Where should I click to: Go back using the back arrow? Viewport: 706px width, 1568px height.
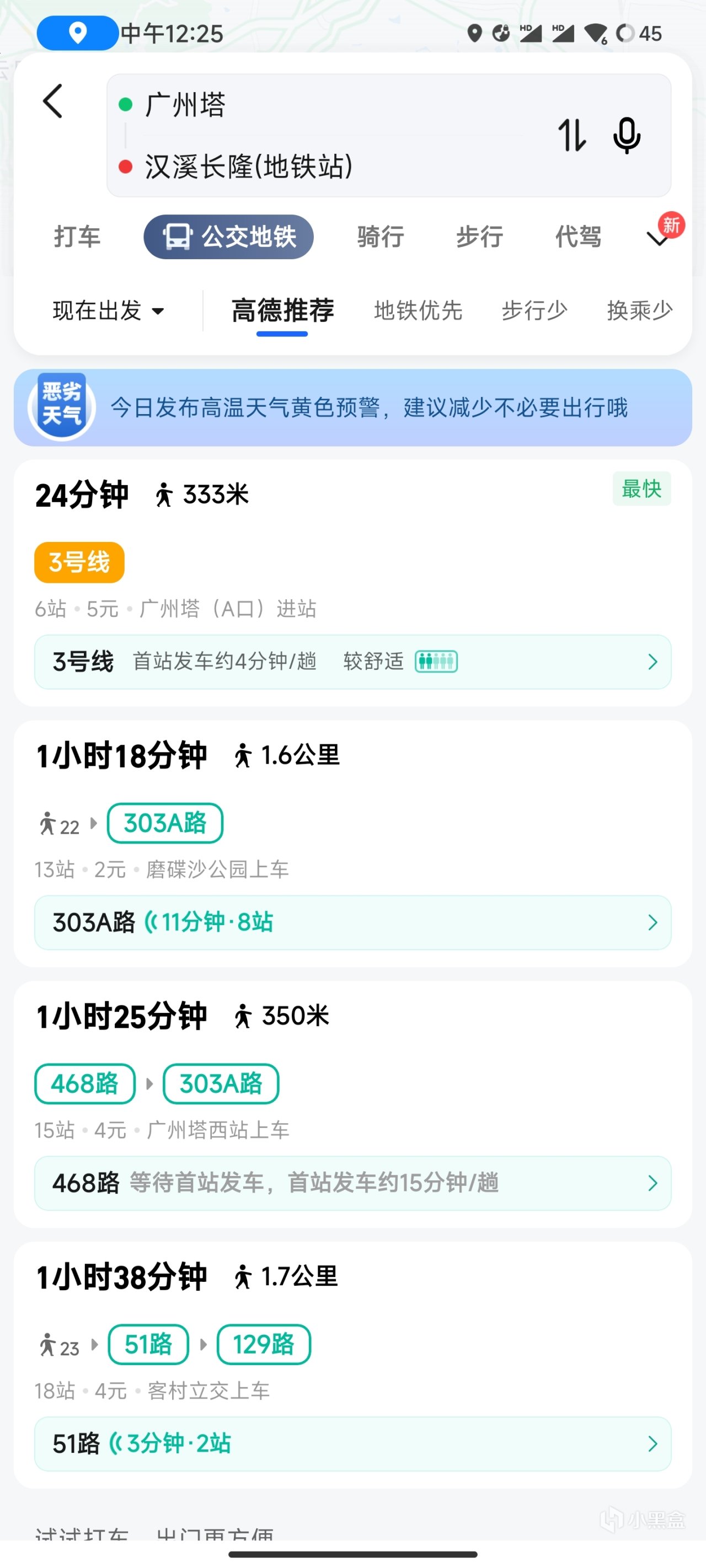tap(53, 101)
